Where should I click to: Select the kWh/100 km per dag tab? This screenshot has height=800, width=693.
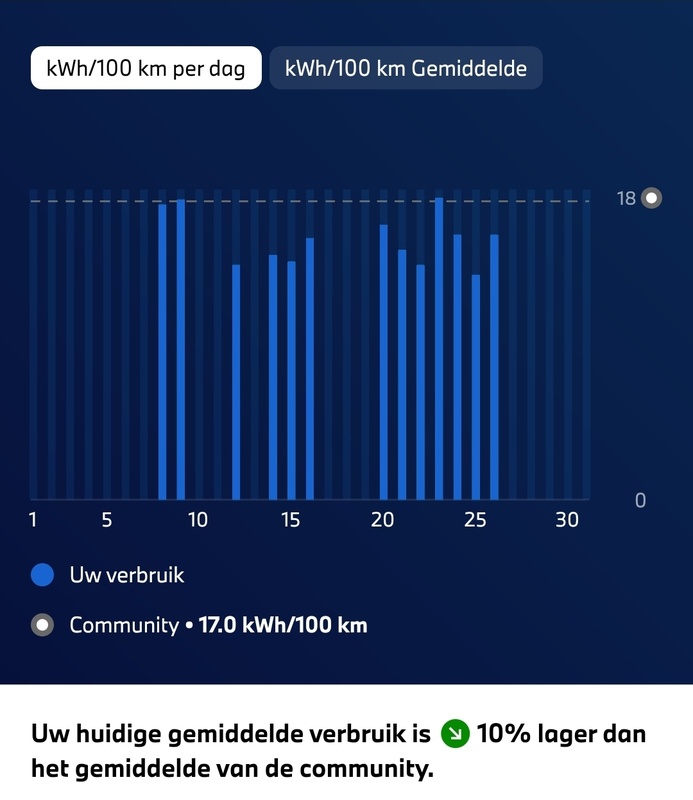point(146,69)
